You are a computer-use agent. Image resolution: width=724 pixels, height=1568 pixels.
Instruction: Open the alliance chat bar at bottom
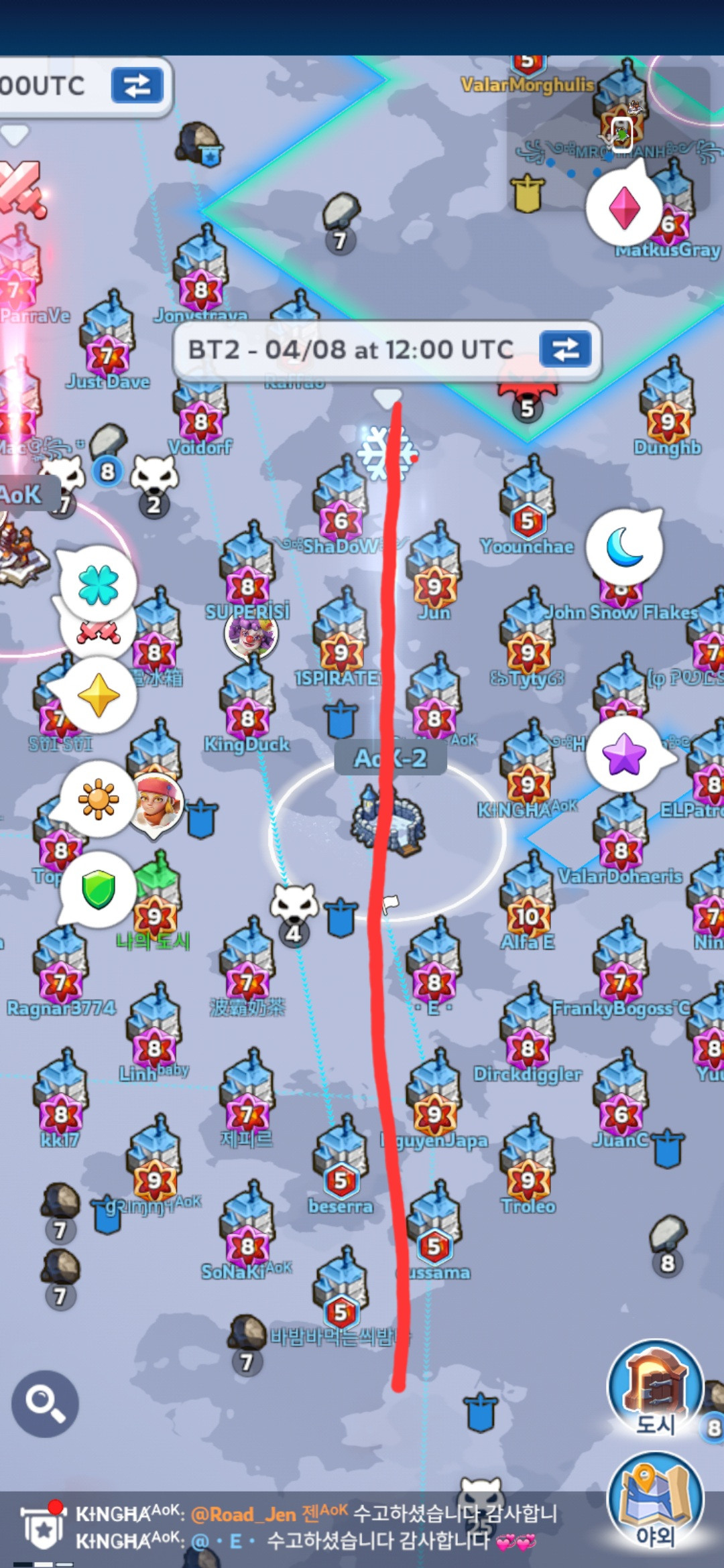(x=302, y=1528)
